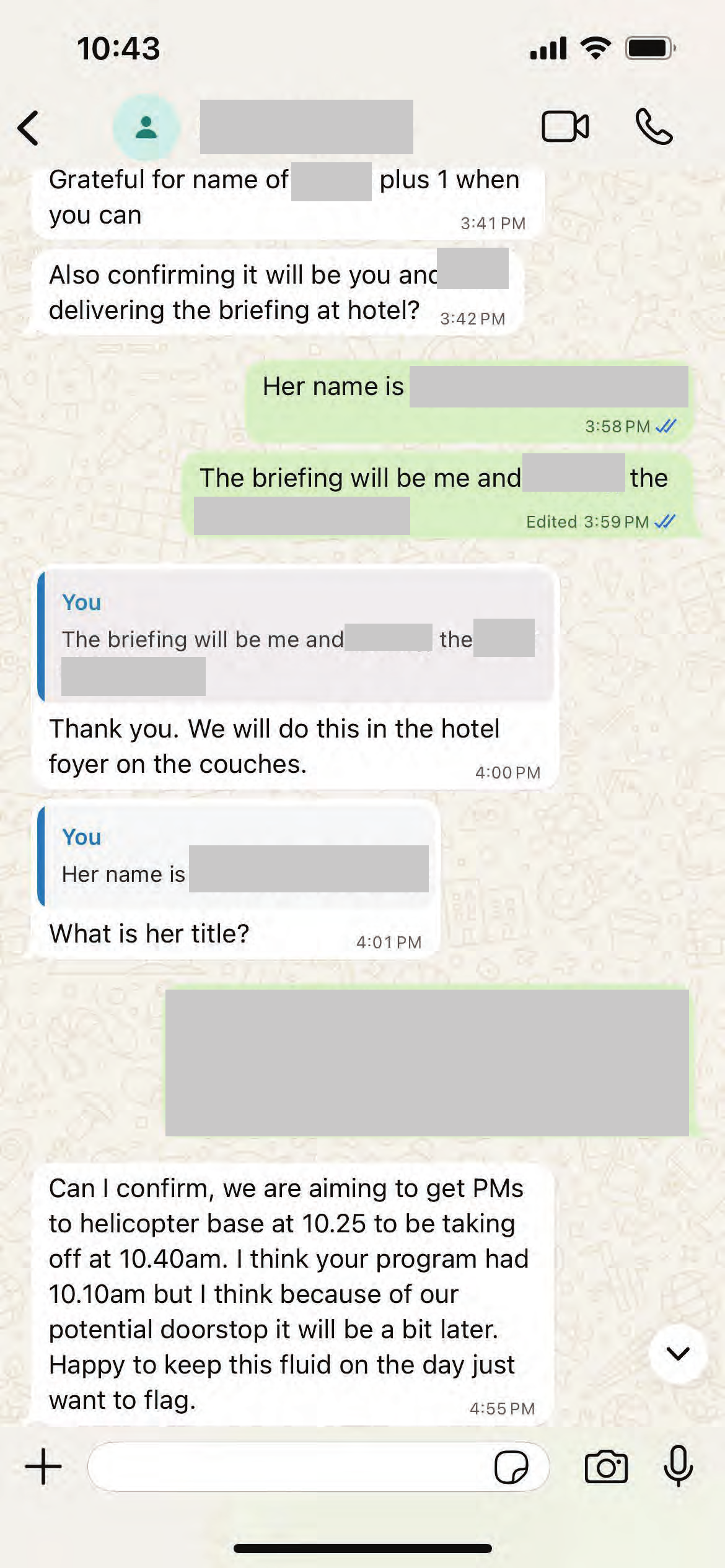Record a voice message with the microphone
The image size is (725, 1568).
click(678, 1466)
